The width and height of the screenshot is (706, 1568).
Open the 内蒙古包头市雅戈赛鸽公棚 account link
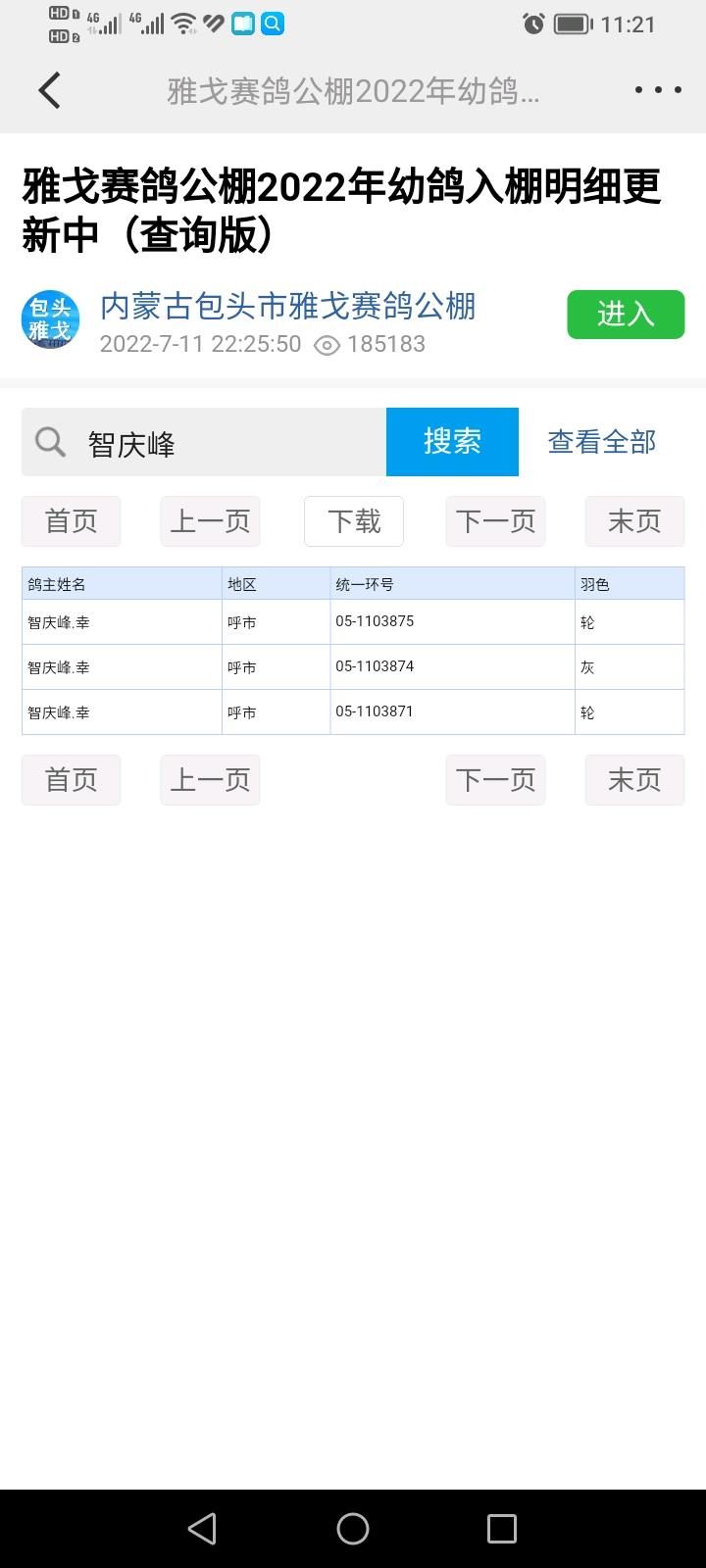287,307
